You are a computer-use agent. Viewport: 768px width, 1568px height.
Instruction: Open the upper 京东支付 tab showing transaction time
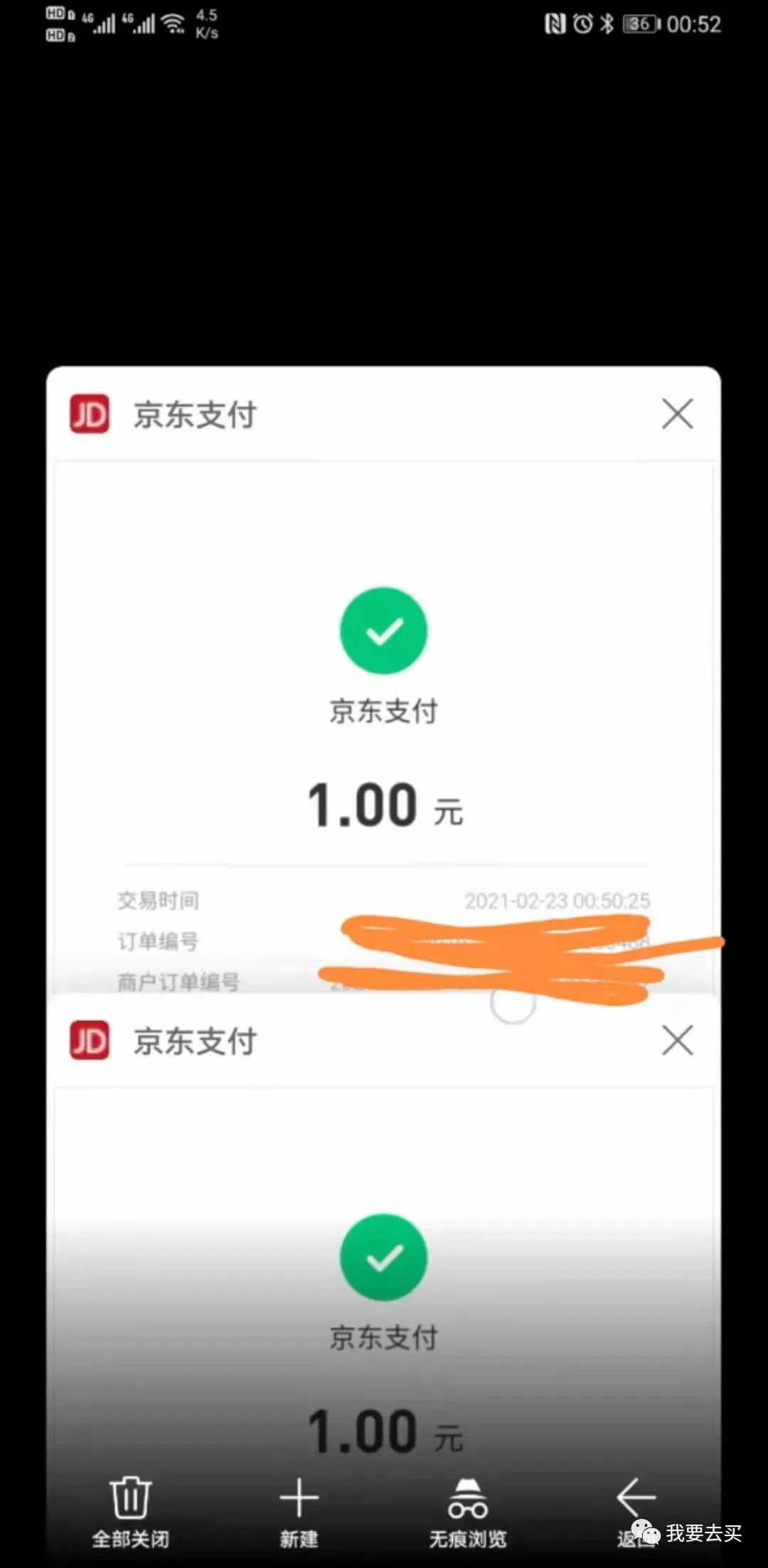pos(383,726)
